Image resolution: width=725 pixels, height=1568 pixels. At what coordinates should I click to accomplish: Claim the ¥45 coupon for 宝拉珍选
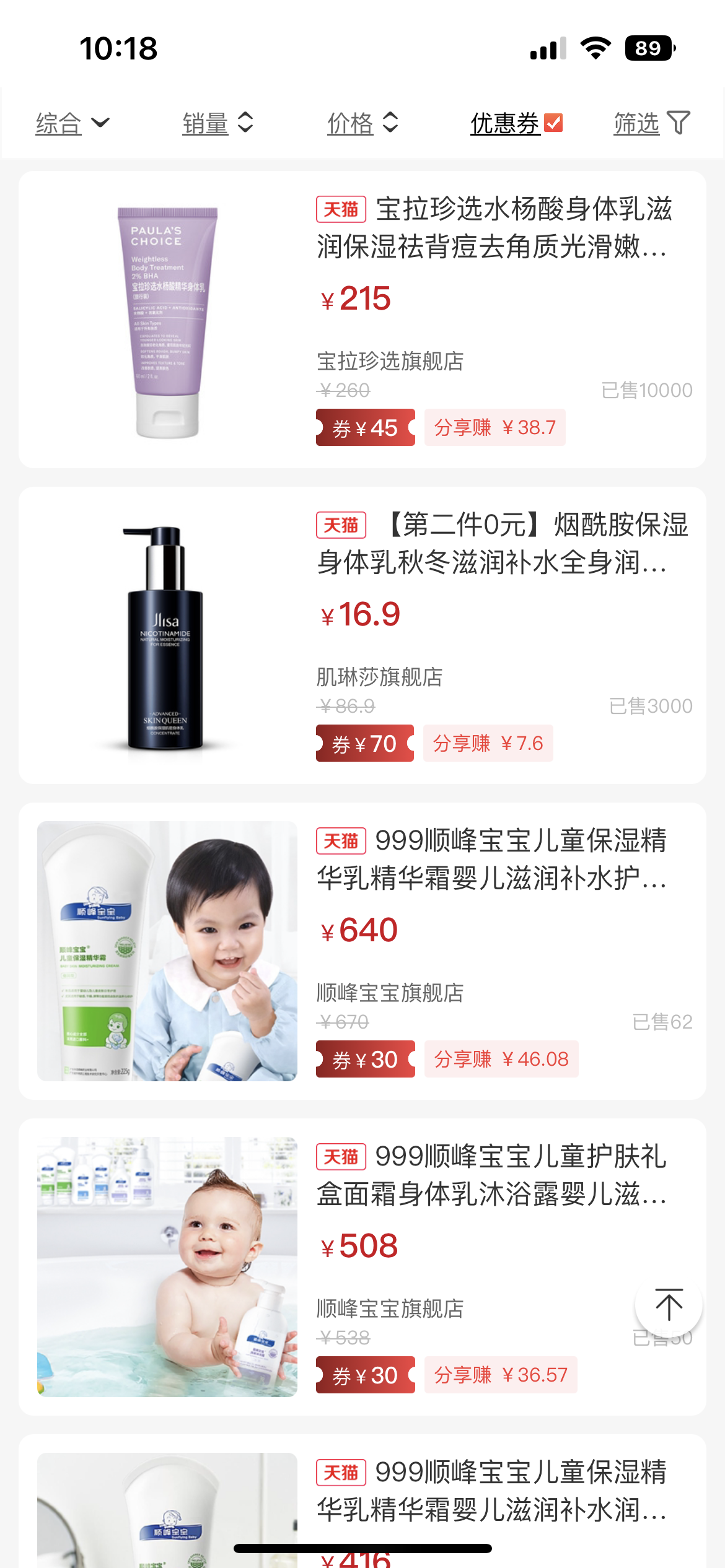point(366,427)
